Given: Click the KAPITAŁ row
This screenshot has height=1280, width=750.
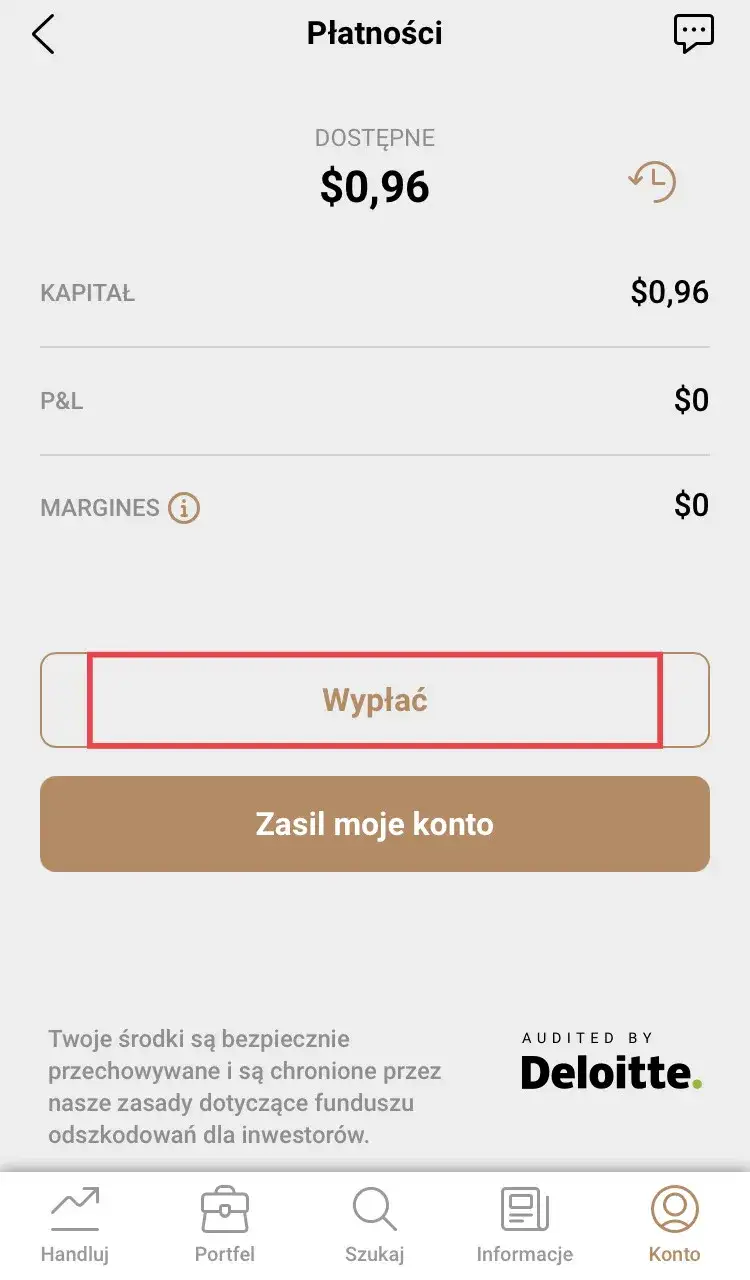Looking at the screenshot, I should coord(374,292).
